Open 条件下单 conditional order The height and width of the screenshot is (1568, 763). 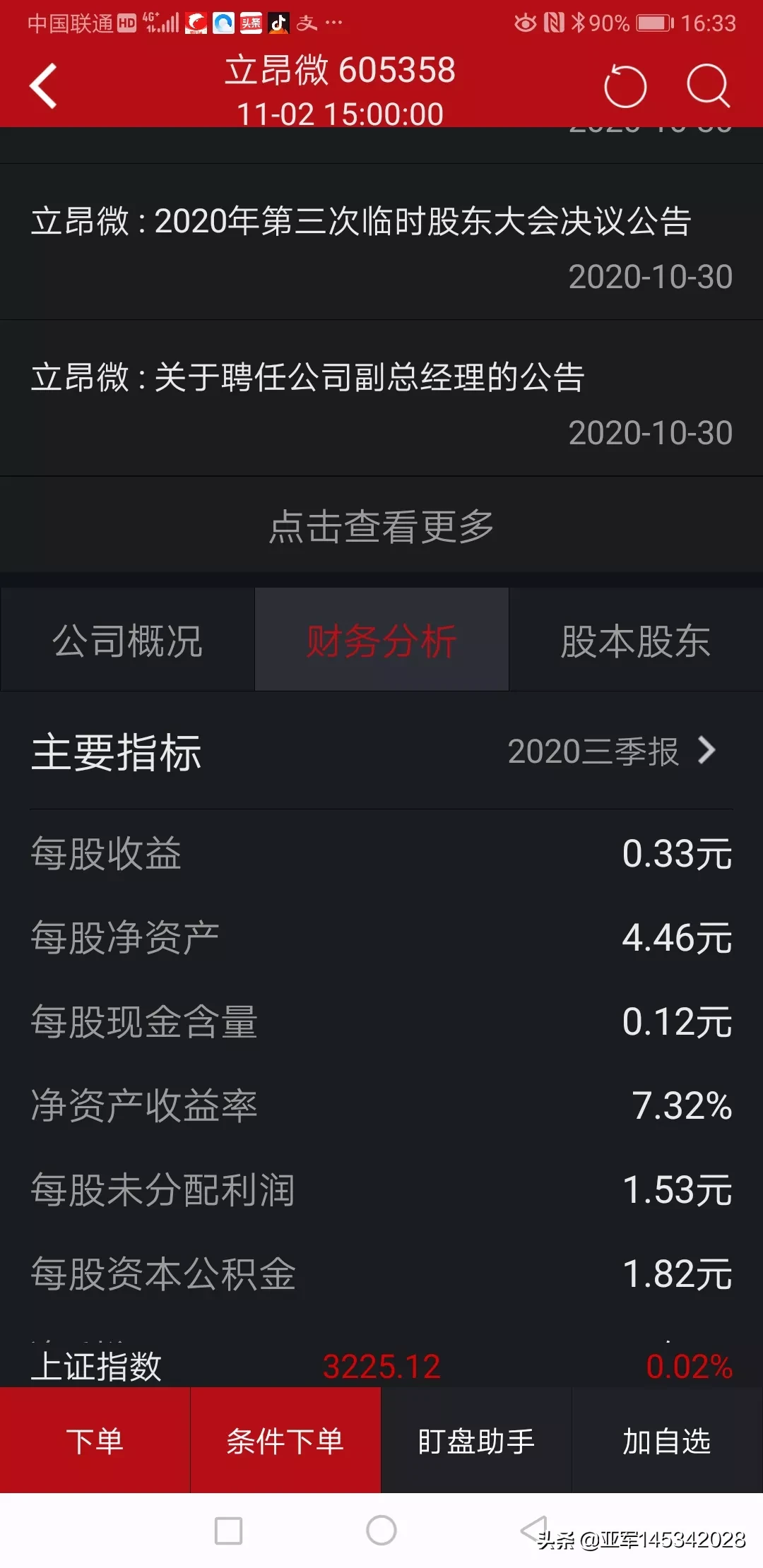[x=285, y=1440]
